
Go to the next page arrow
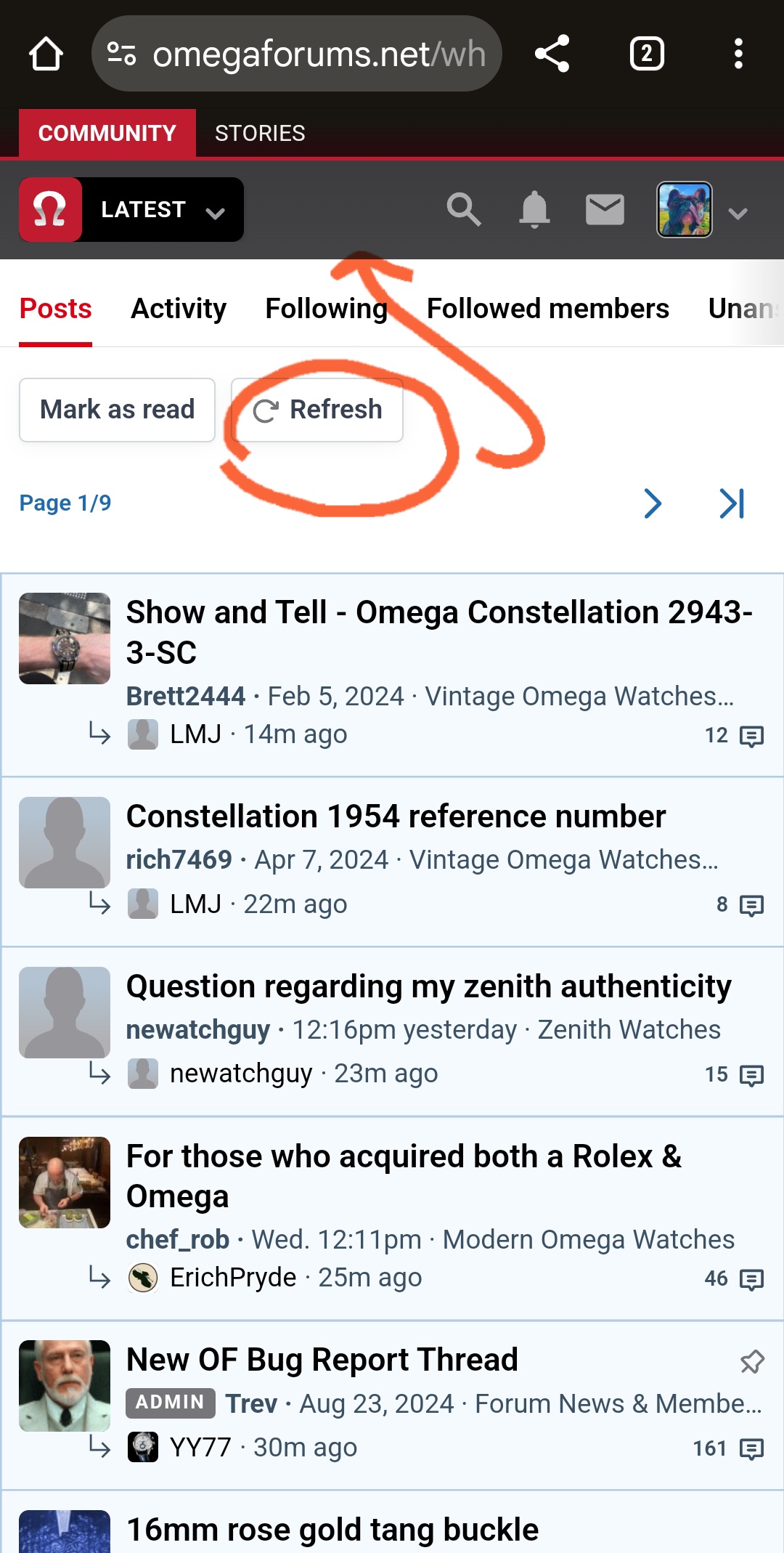(653, 503)
